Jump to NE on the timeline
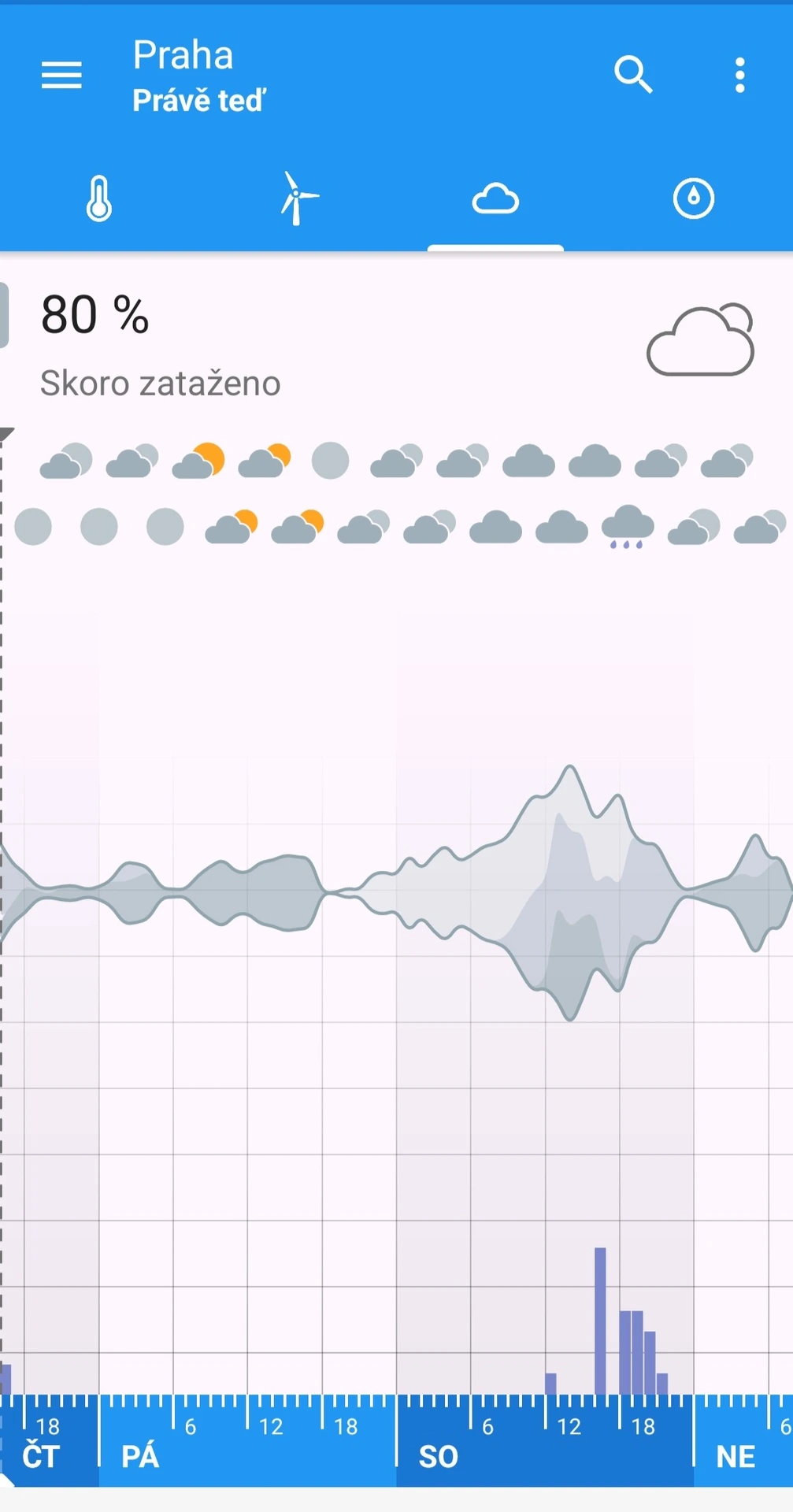793x1512 pixels. tap(736, 1456)
